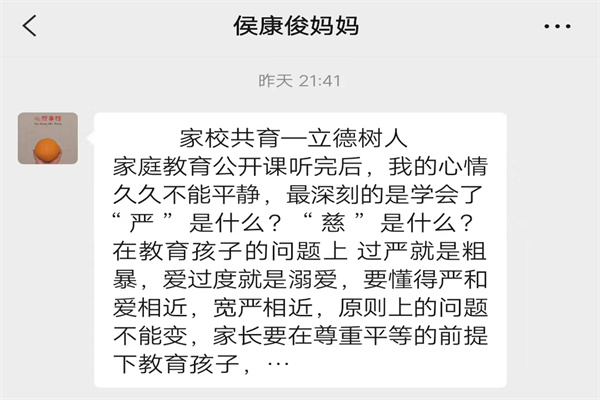The width and height of the screenshot is (600, 400).
Task: Go back from the 侯康俊妈妈 chat
Action: click(x=30, y=27)
